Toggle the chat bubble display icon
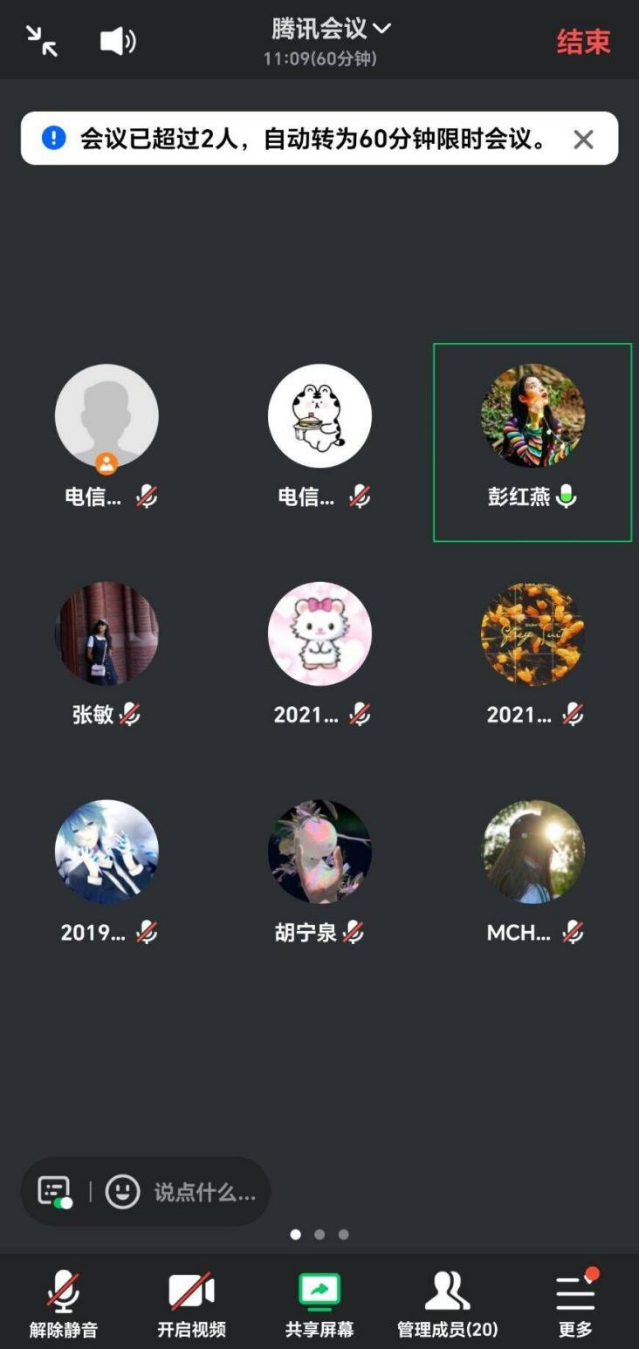Image resolution: width=640 pixels, height=1349 pixels. pyautogui.click(x=55, y=1191)
